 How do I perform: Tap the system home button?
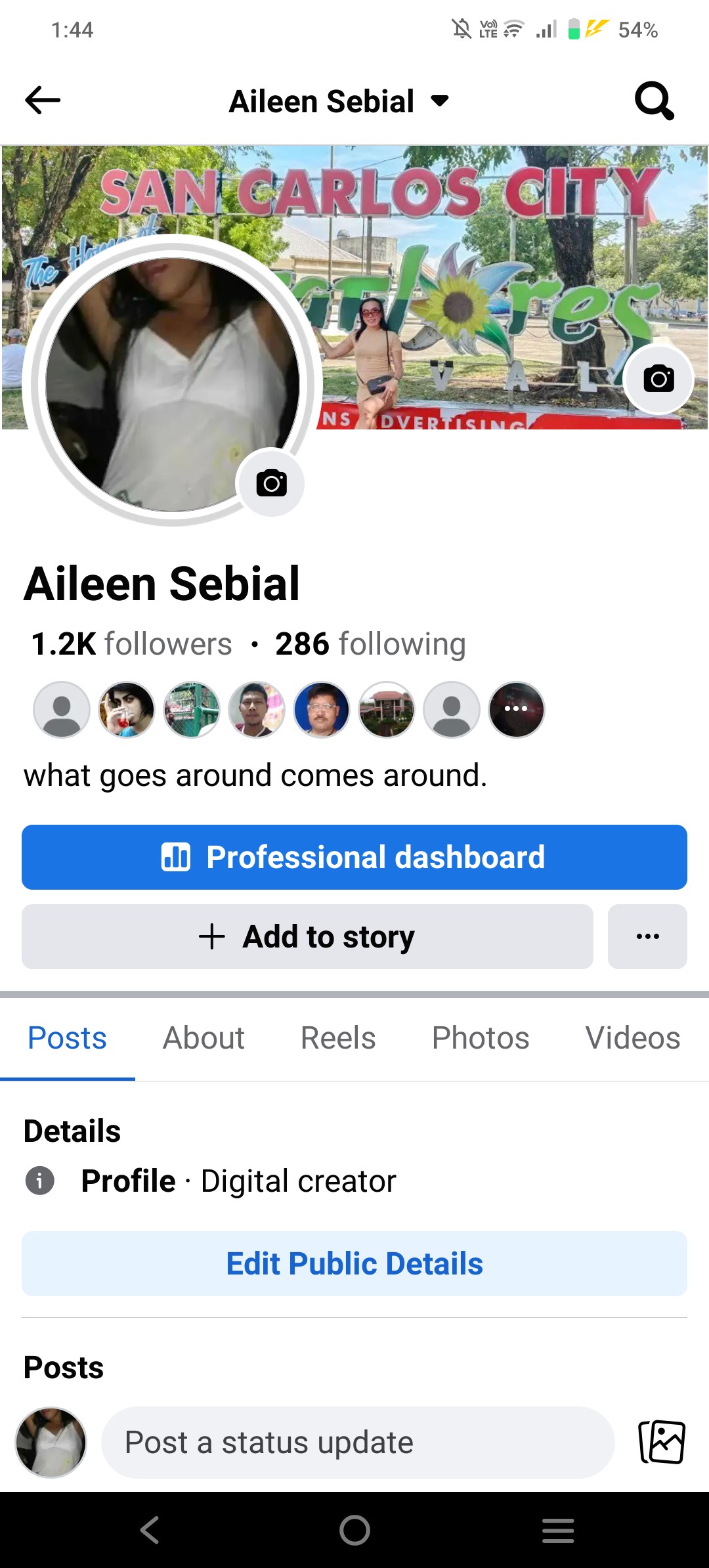[354, 1530]
